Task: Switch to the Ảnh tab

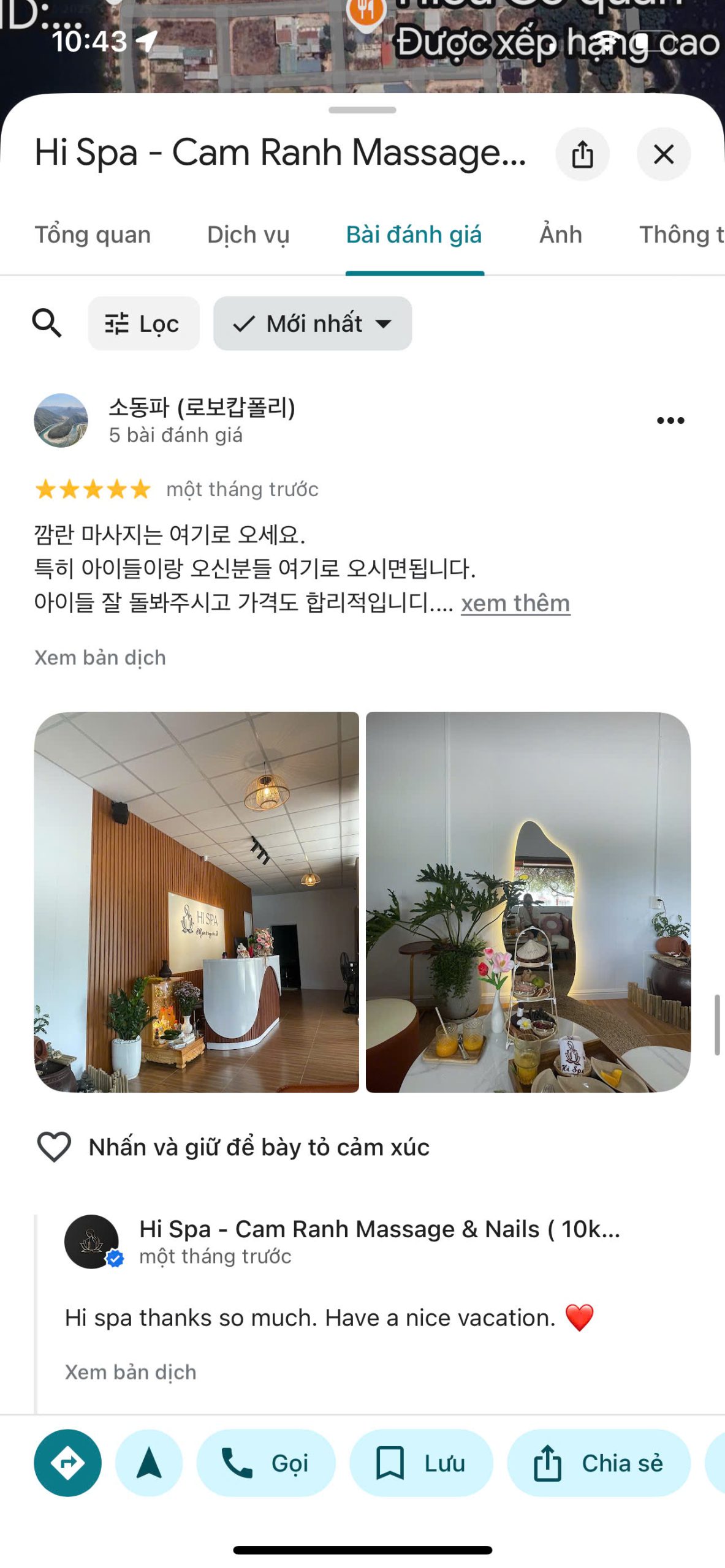Action: click(560, 235)
